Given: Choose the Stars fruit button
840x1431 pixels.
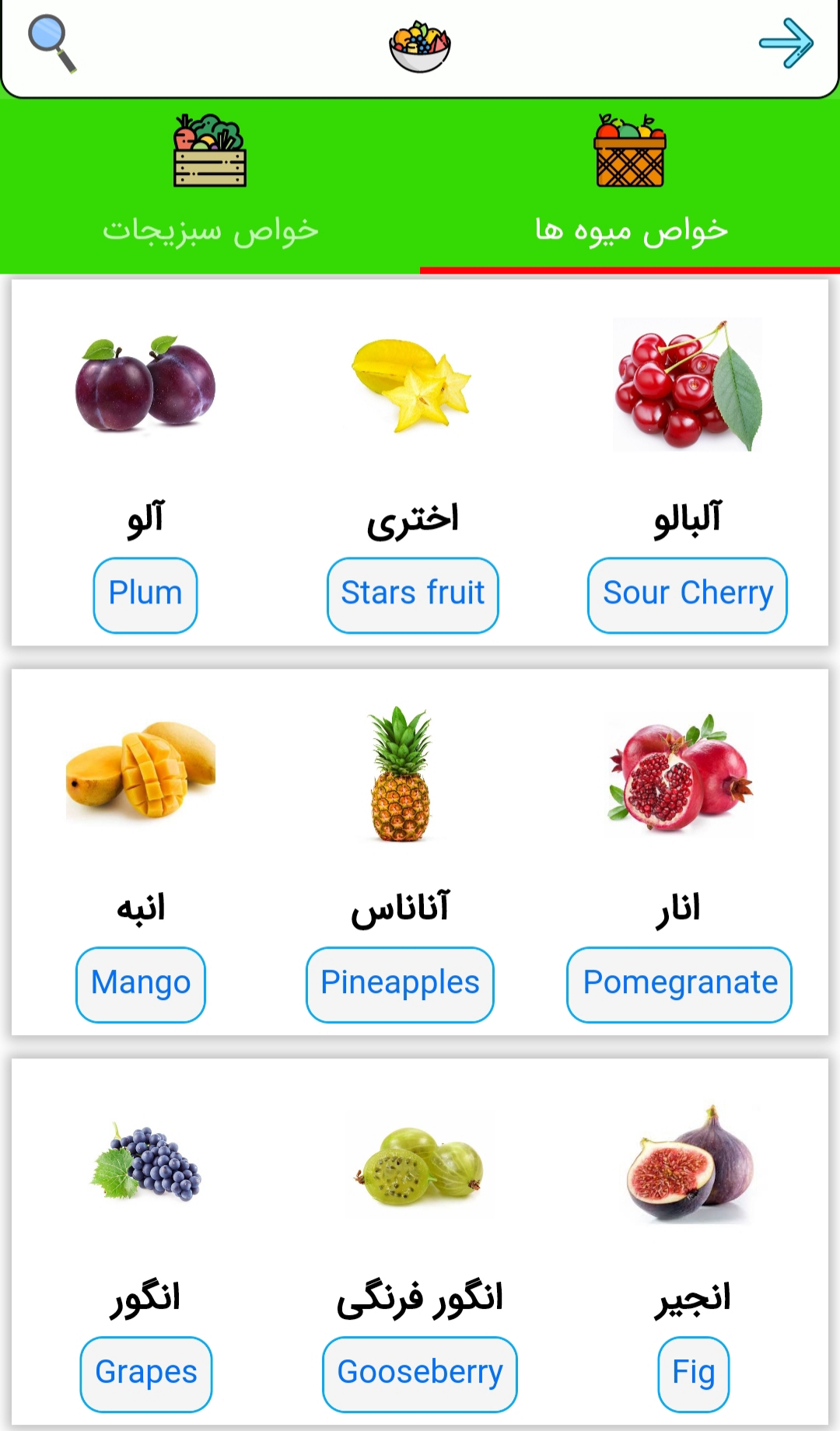Looking at the screenshot, I should coord(412,595).
